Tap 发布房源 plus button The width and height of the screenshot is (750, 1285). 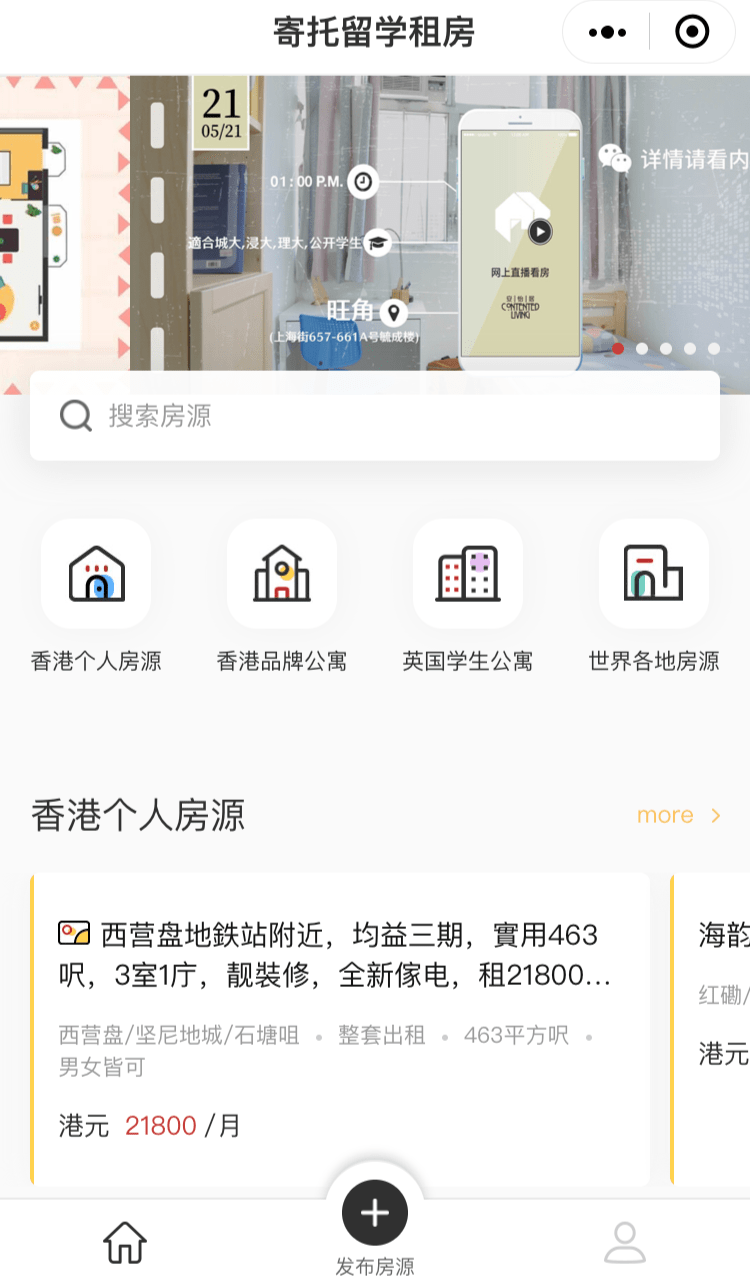click(375, 1213)
